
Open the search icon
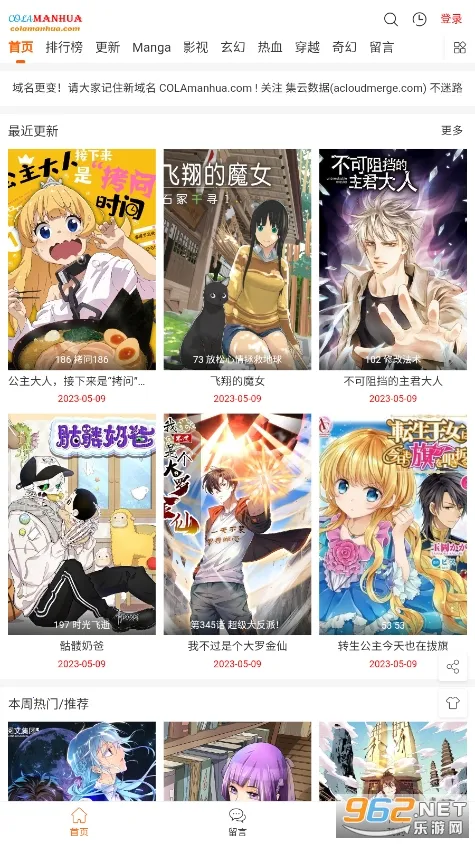[x=390, y=19]
